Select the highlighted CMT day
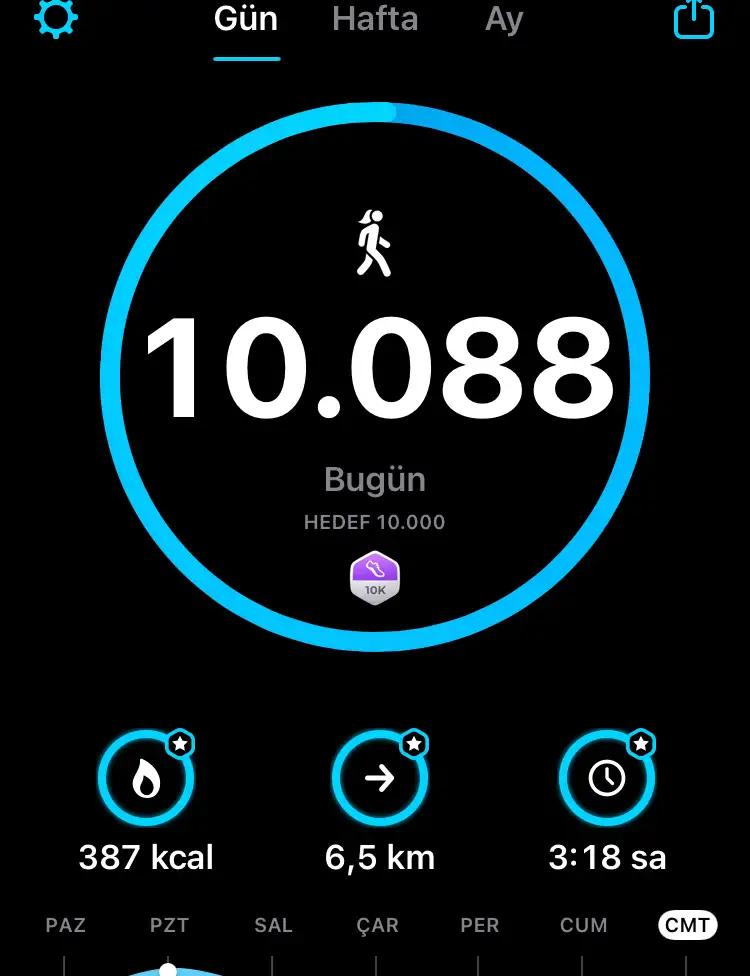The height and width of the screenshot is (976, 750). pyautogui.click(x=687, y=925)
